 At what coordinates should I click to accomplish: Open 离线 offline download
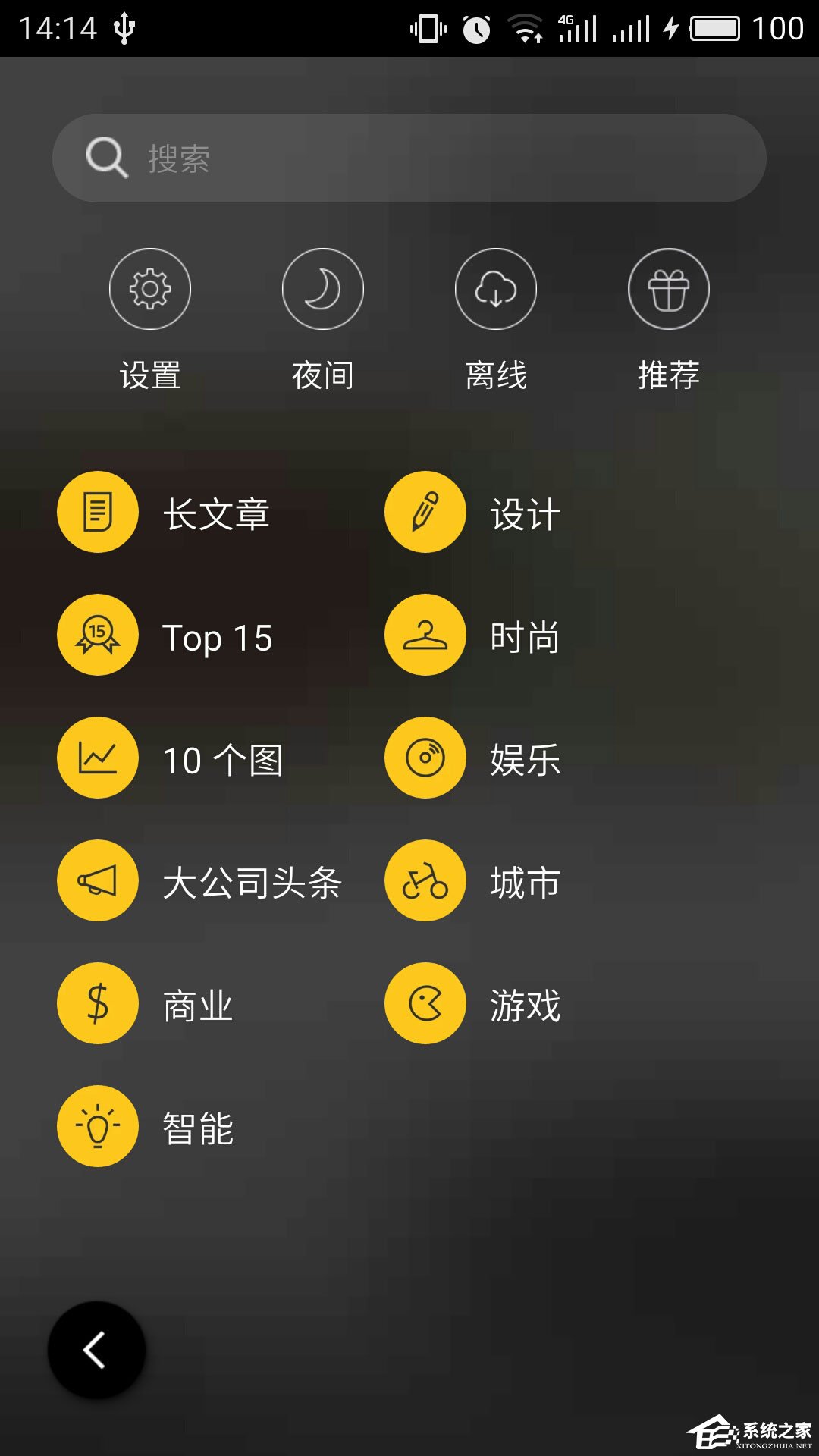point(496,289)
